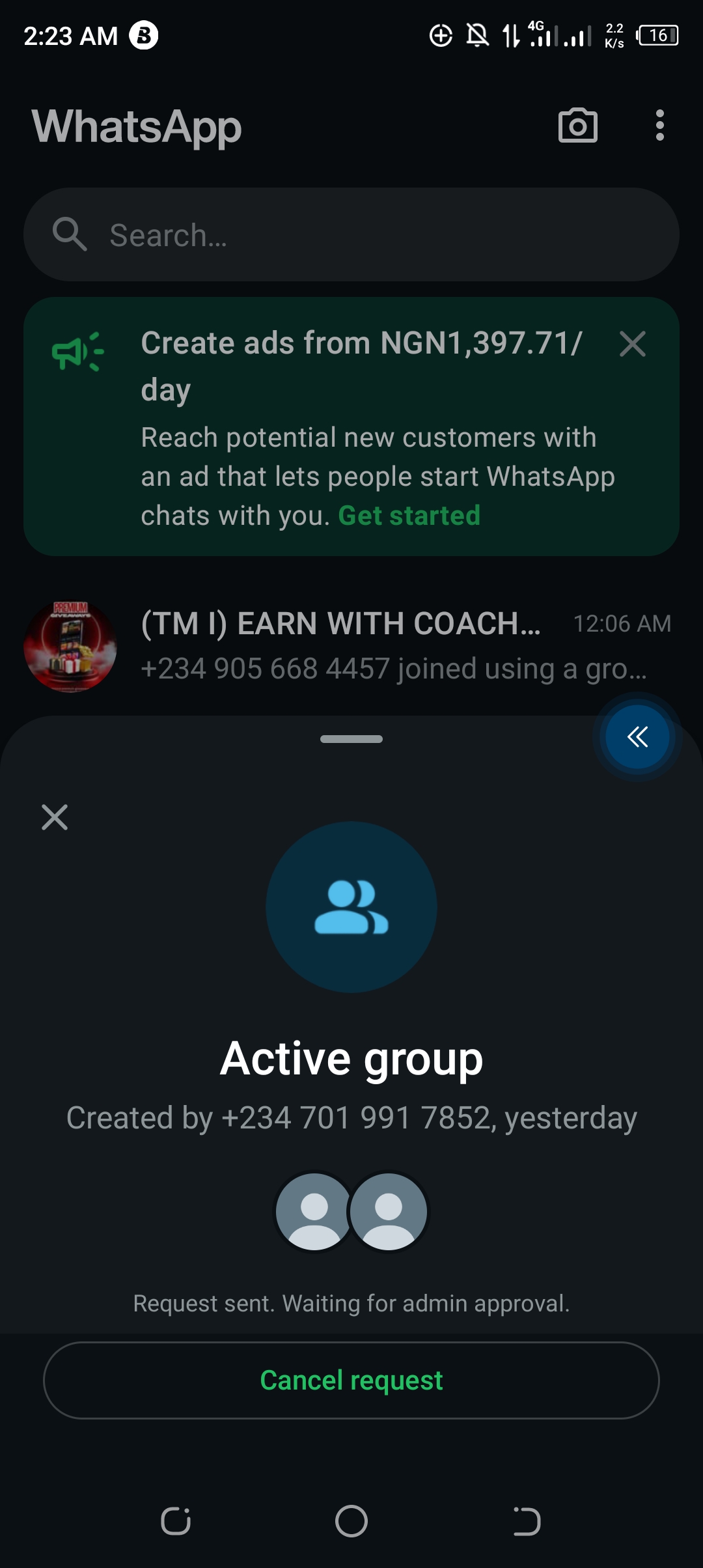Open the three-dot overflow menu
Screen dimensions: 703x1568
coord(659,125)
